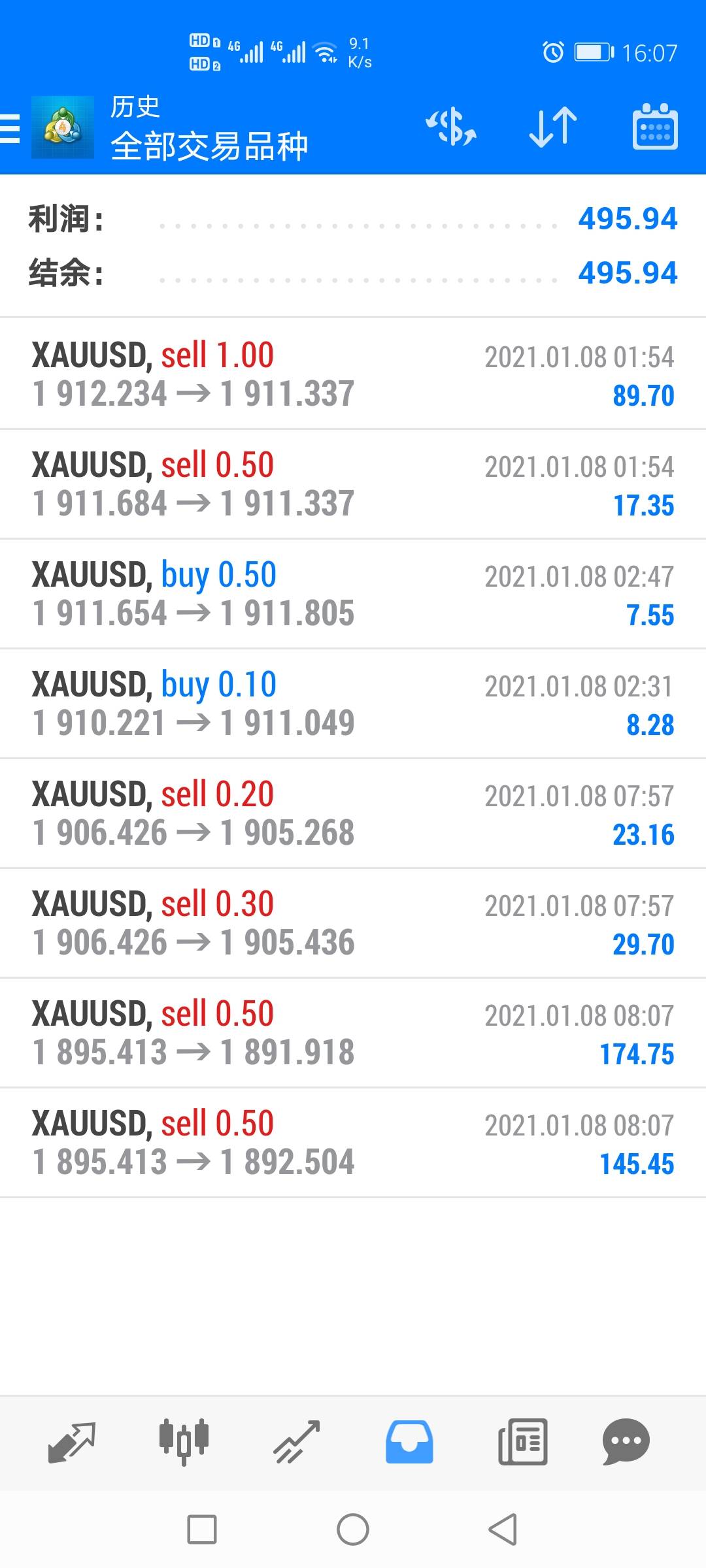Open the chat messages tab
Image resolution: width=706 pixels, height=1568 pixels.
pos(626,1442)
